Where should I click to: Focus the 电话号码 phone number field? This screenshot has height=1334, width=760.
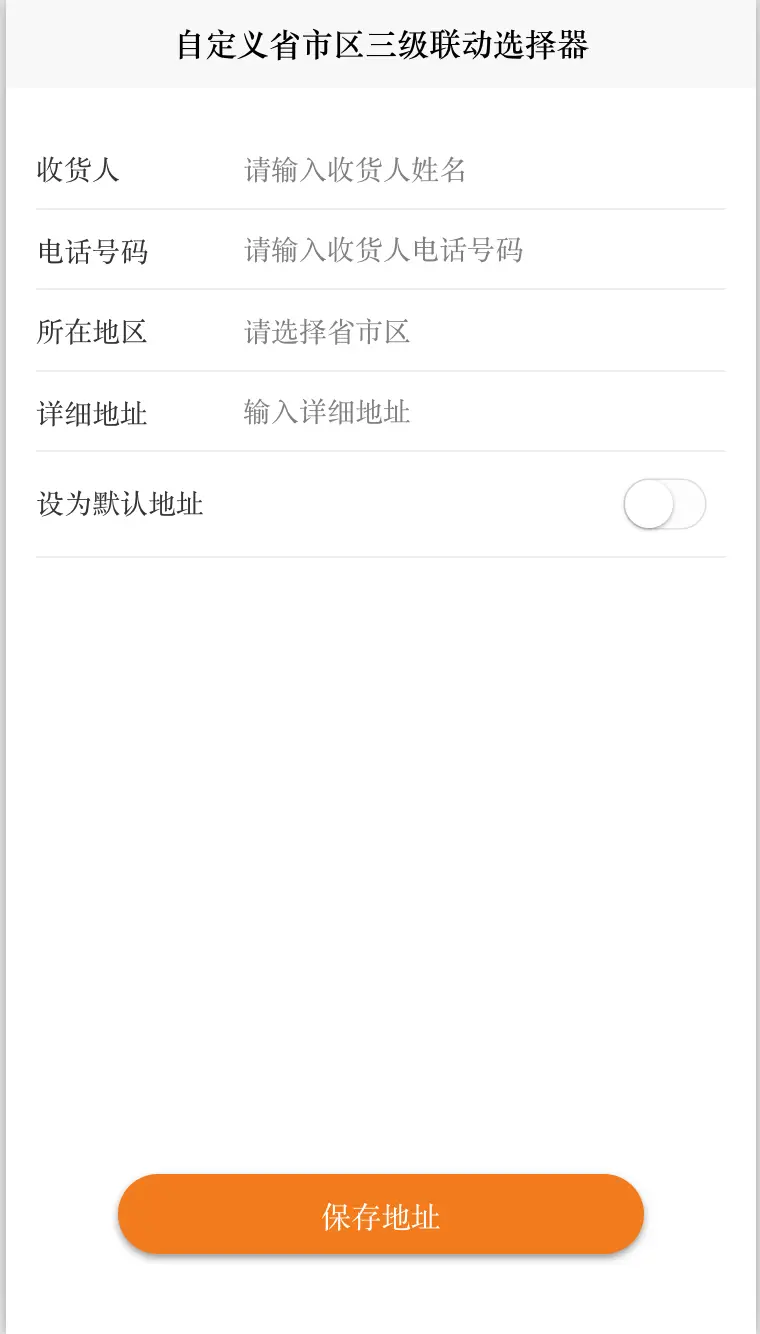tap(484, 250)
